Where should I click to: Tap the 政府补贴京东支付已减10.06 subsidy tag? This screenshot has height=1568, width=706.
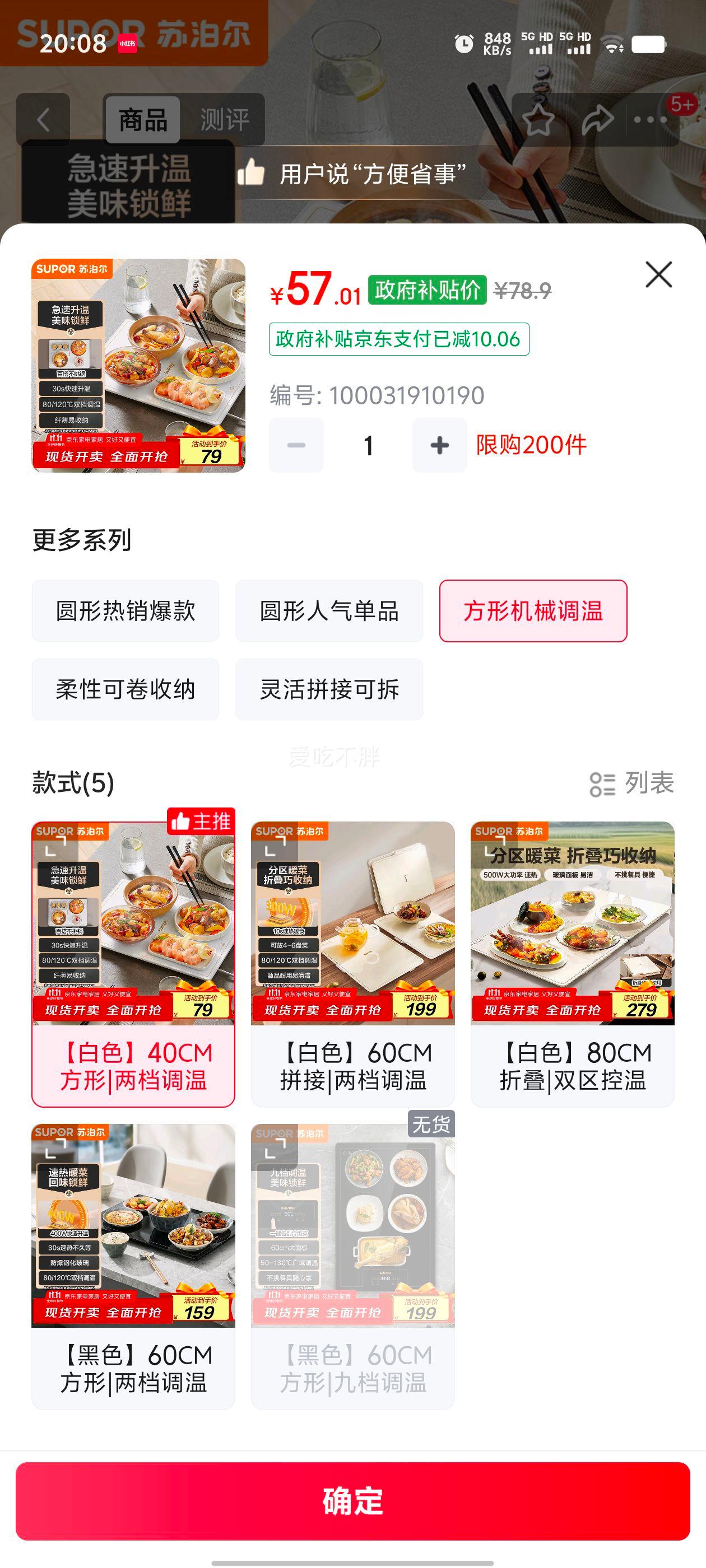point(398,339)
